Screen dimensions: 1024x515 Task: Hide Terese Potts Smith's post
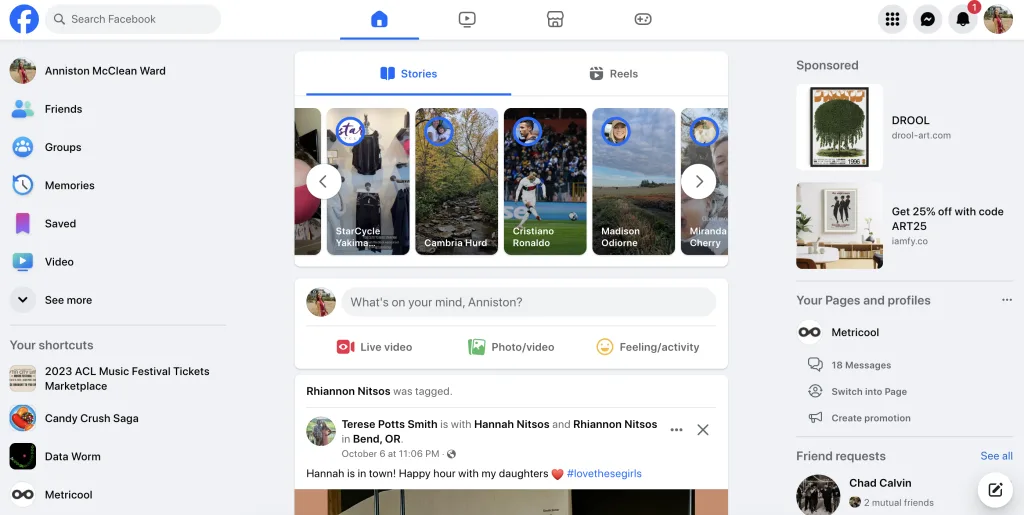(703, 430)
